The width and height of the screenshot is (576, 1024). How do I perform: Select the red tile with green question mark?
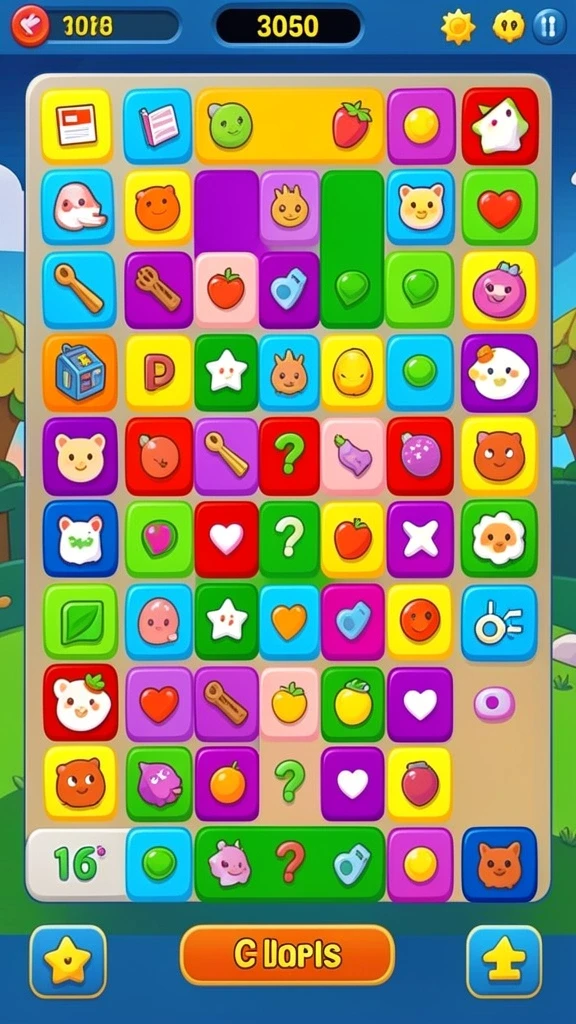pyautogui.click(x=289, y=456)
